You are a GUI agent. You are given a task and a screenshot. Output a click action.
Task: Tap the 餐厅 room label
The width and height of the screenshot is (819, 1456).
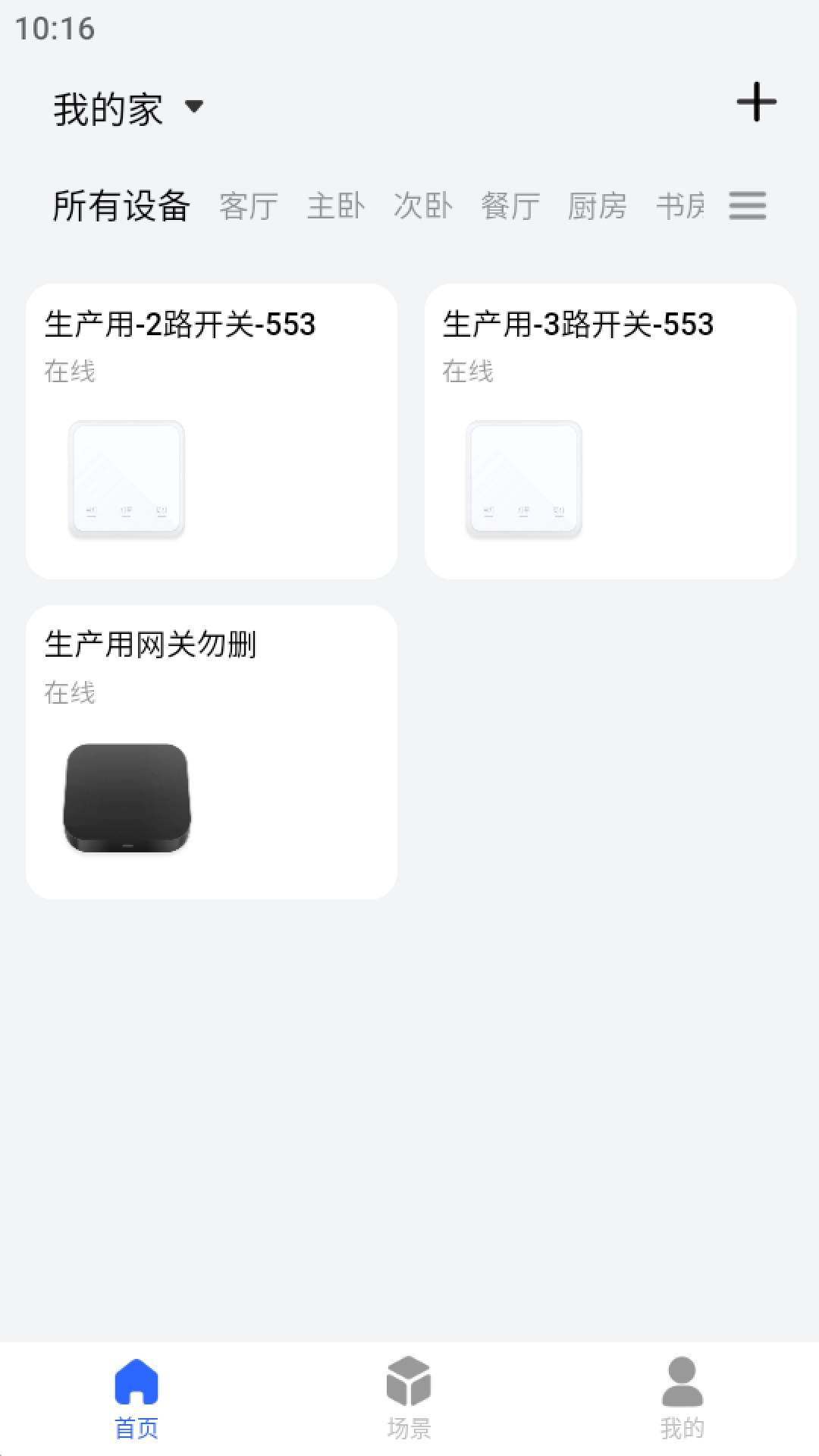(x=510, y=206)
